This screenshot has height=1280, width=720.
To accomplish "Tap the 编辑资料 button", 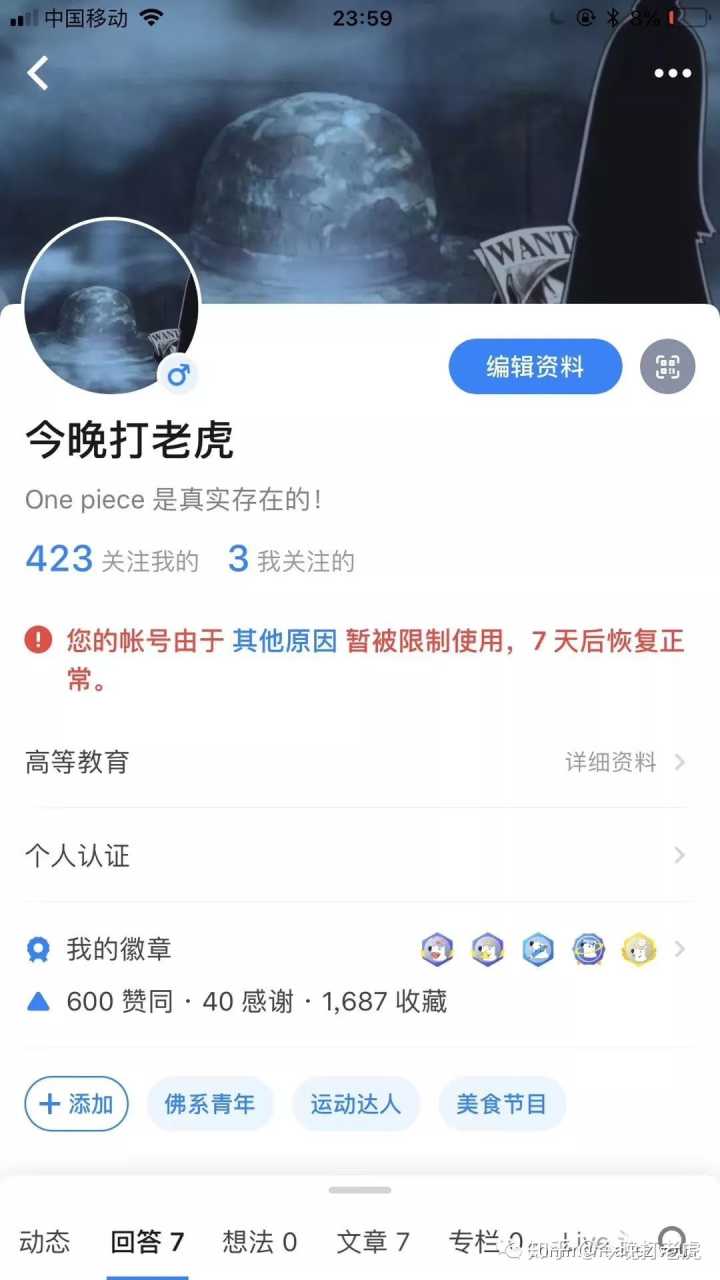I will point(535,367).
